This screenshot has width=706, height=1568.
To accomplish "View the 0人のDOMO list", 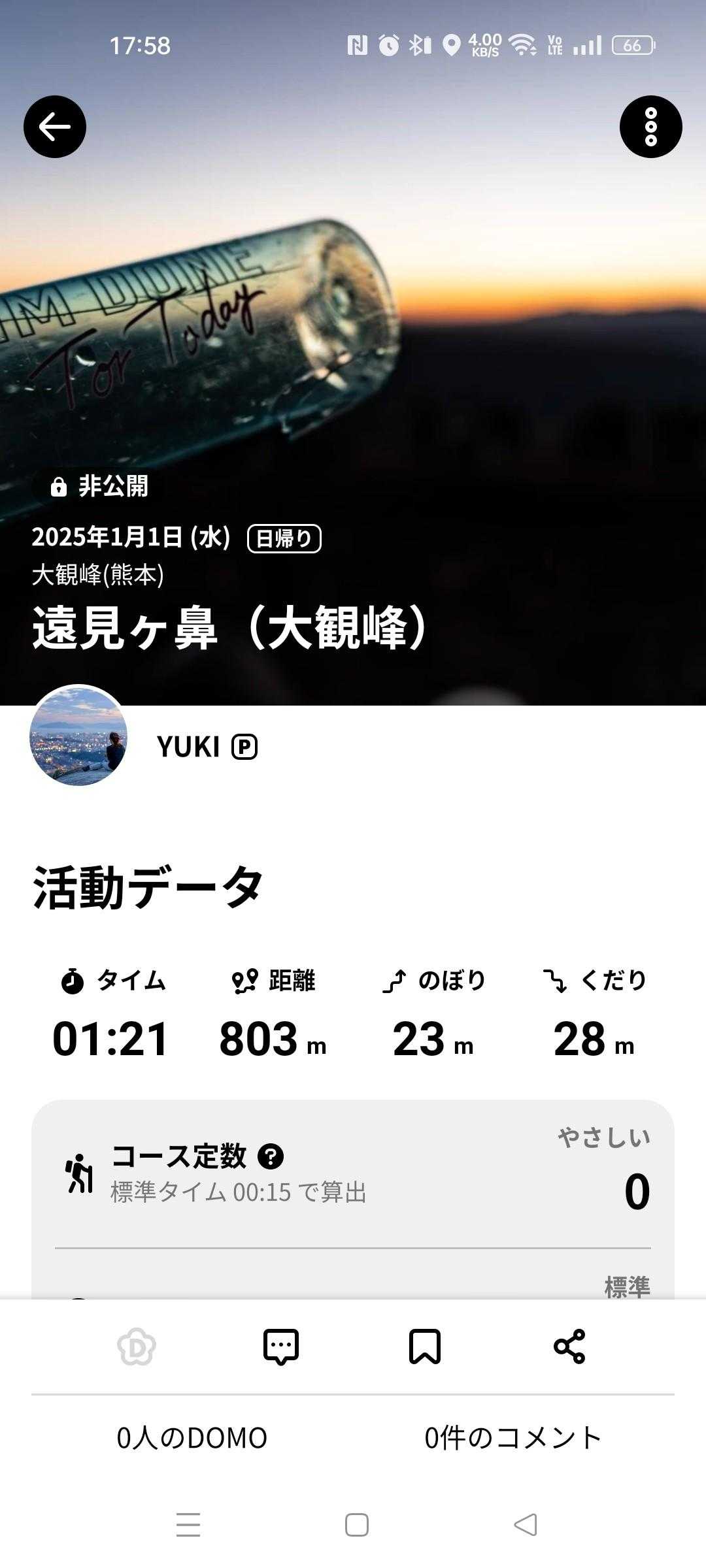I will tap(192, 1438).
